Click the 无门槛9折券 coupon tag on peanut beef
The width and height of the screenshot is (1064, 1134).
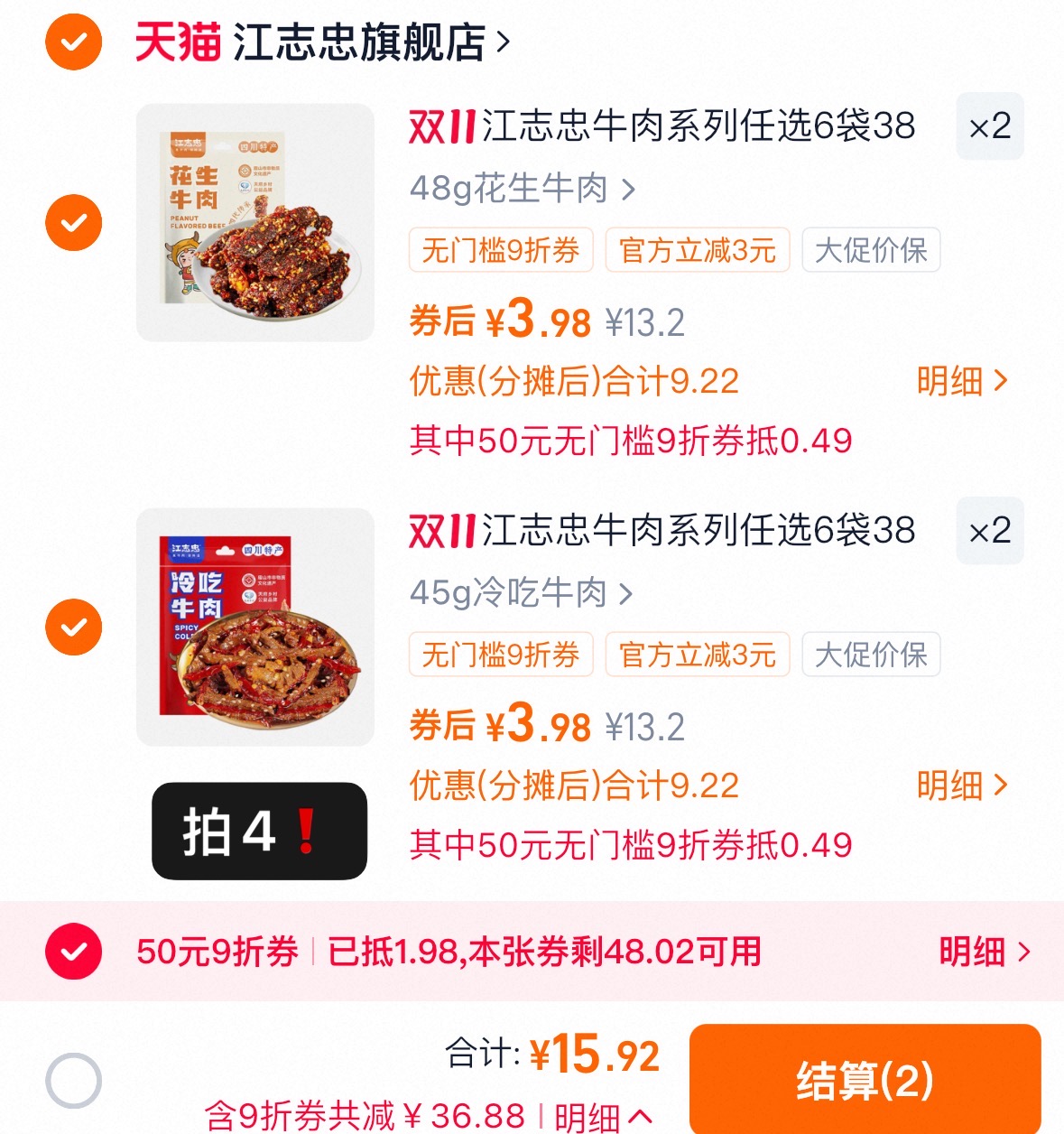(502, 251)
